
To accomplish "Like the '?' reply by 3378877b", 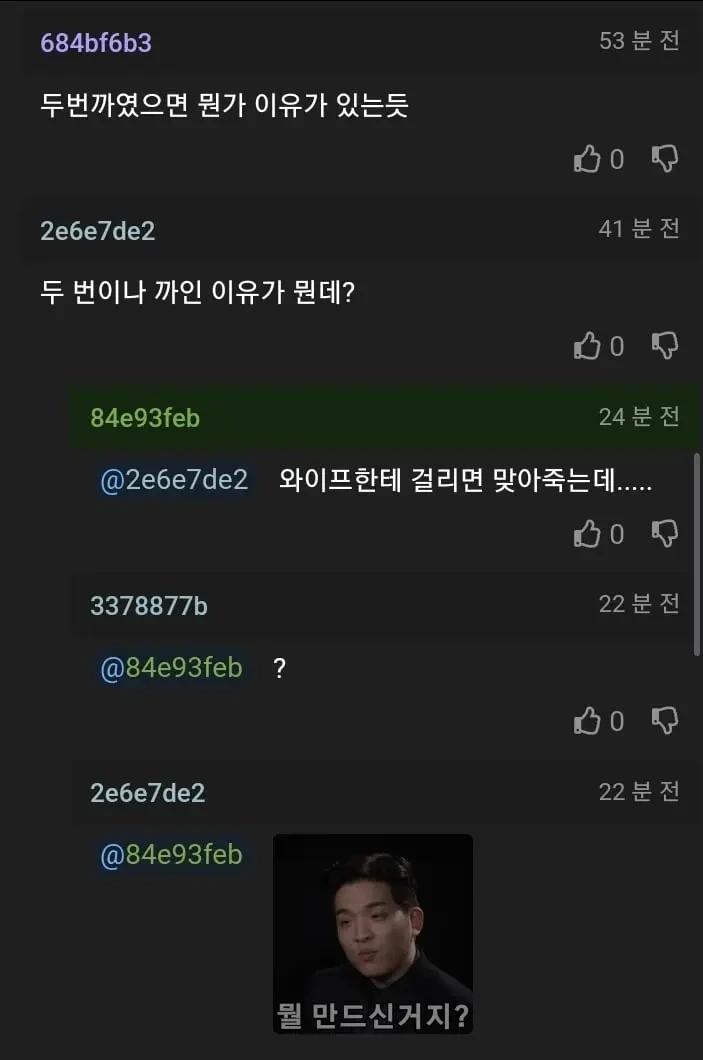I will tap(588, 721).
